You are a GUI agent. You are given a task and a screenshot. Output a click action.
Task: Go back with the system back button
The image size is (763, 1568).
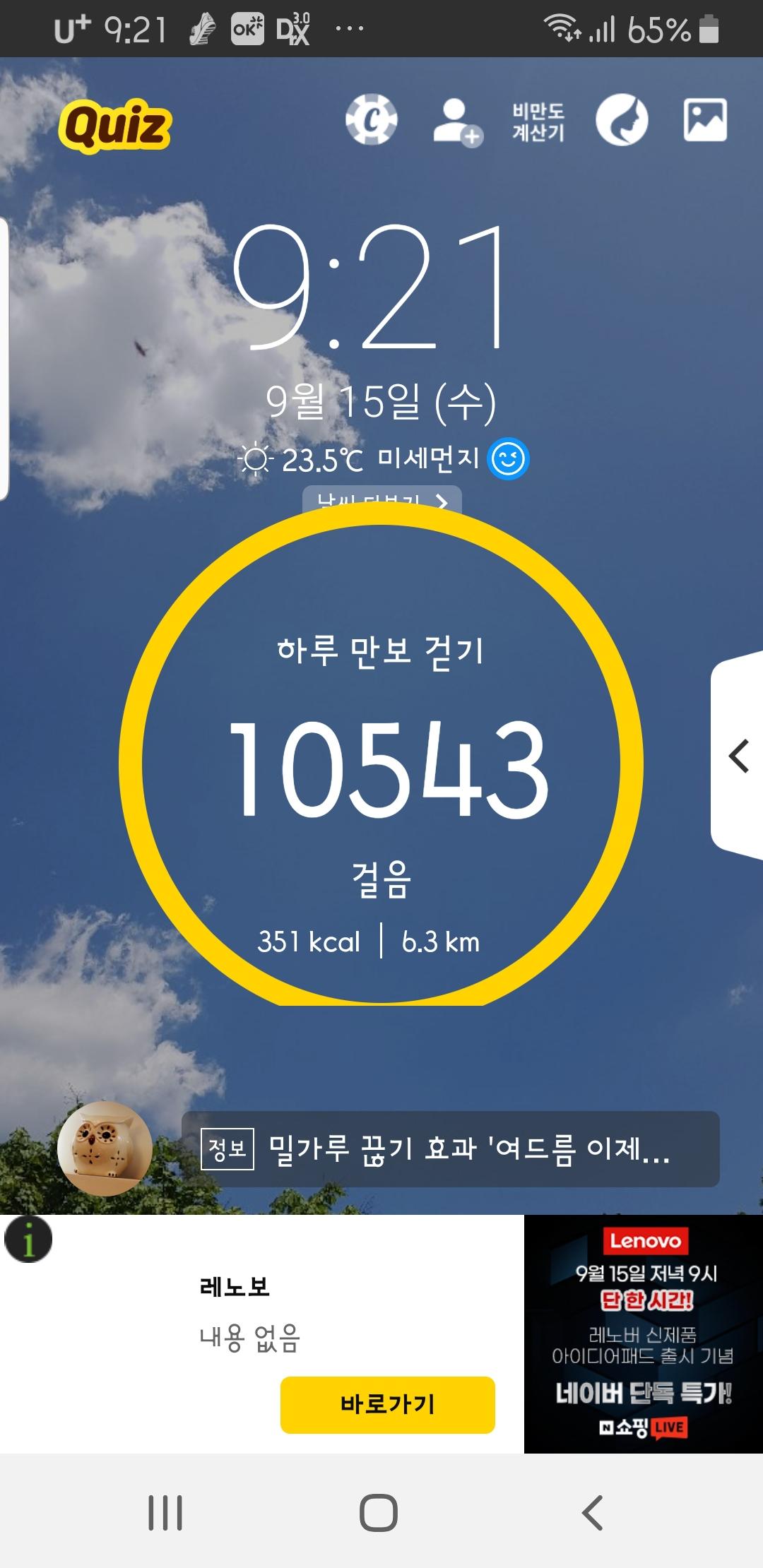click(x=592, y=1513)
